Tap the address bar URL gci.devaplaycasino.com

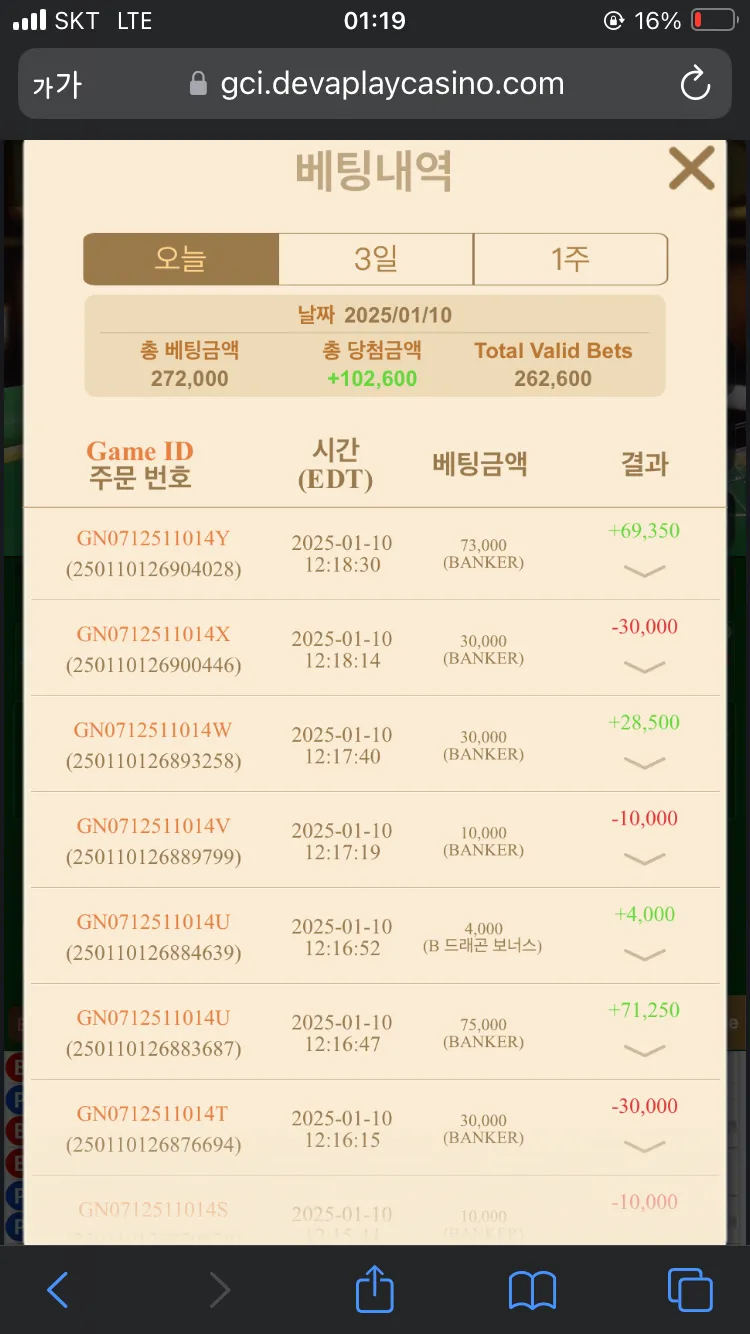392,84
